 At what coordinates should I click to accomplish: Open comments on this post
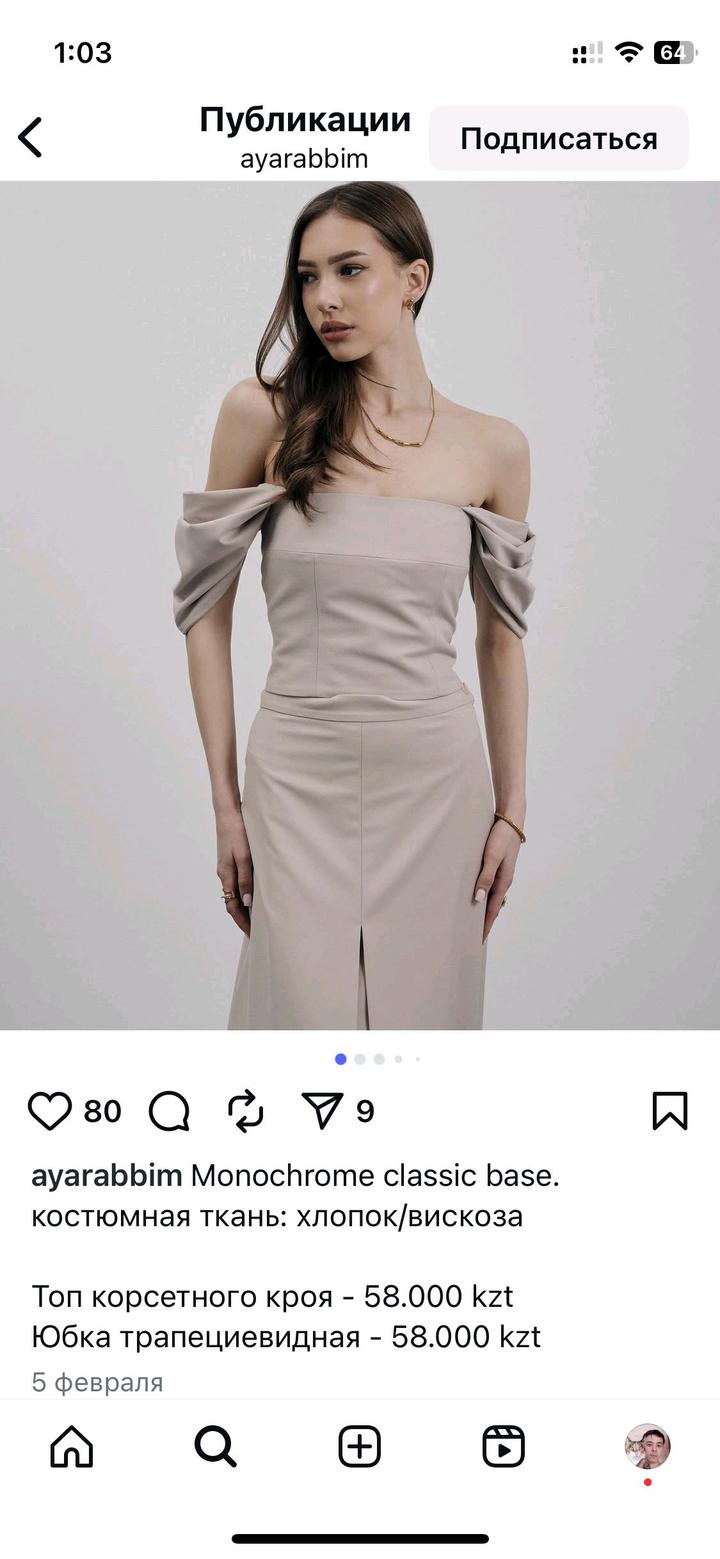169,1111
